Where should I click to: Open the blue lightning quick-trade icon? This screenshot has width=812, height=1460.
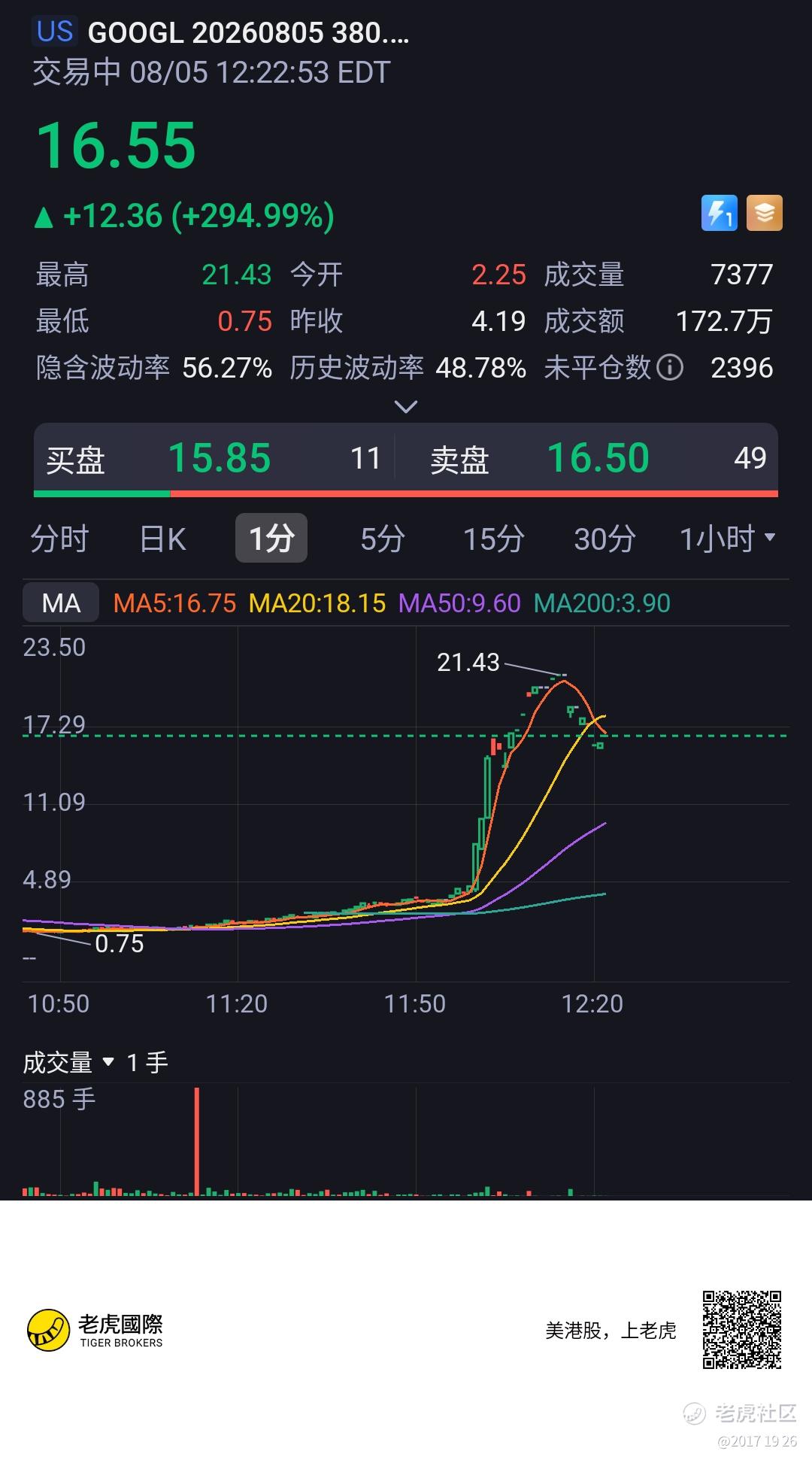719,213
